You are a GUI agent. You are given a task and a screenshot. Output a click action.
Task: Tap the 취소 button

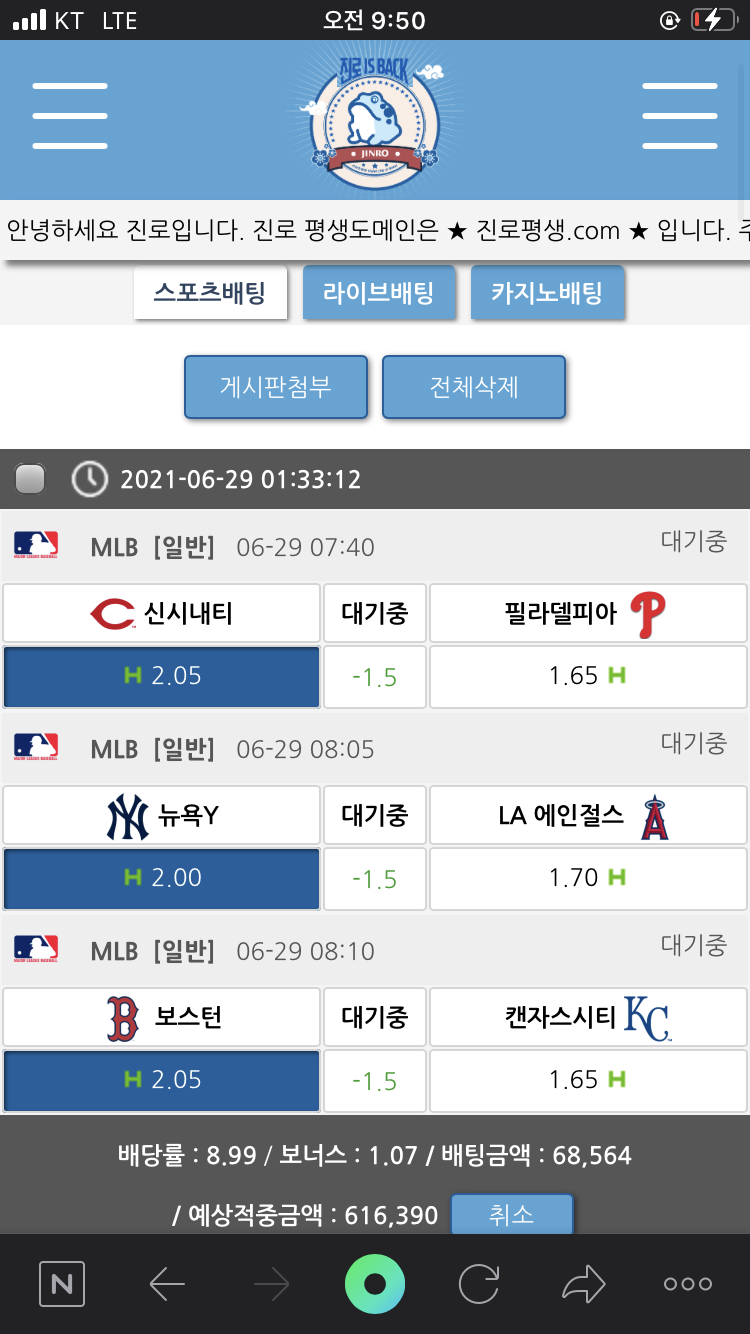(x=511, y=1215)
